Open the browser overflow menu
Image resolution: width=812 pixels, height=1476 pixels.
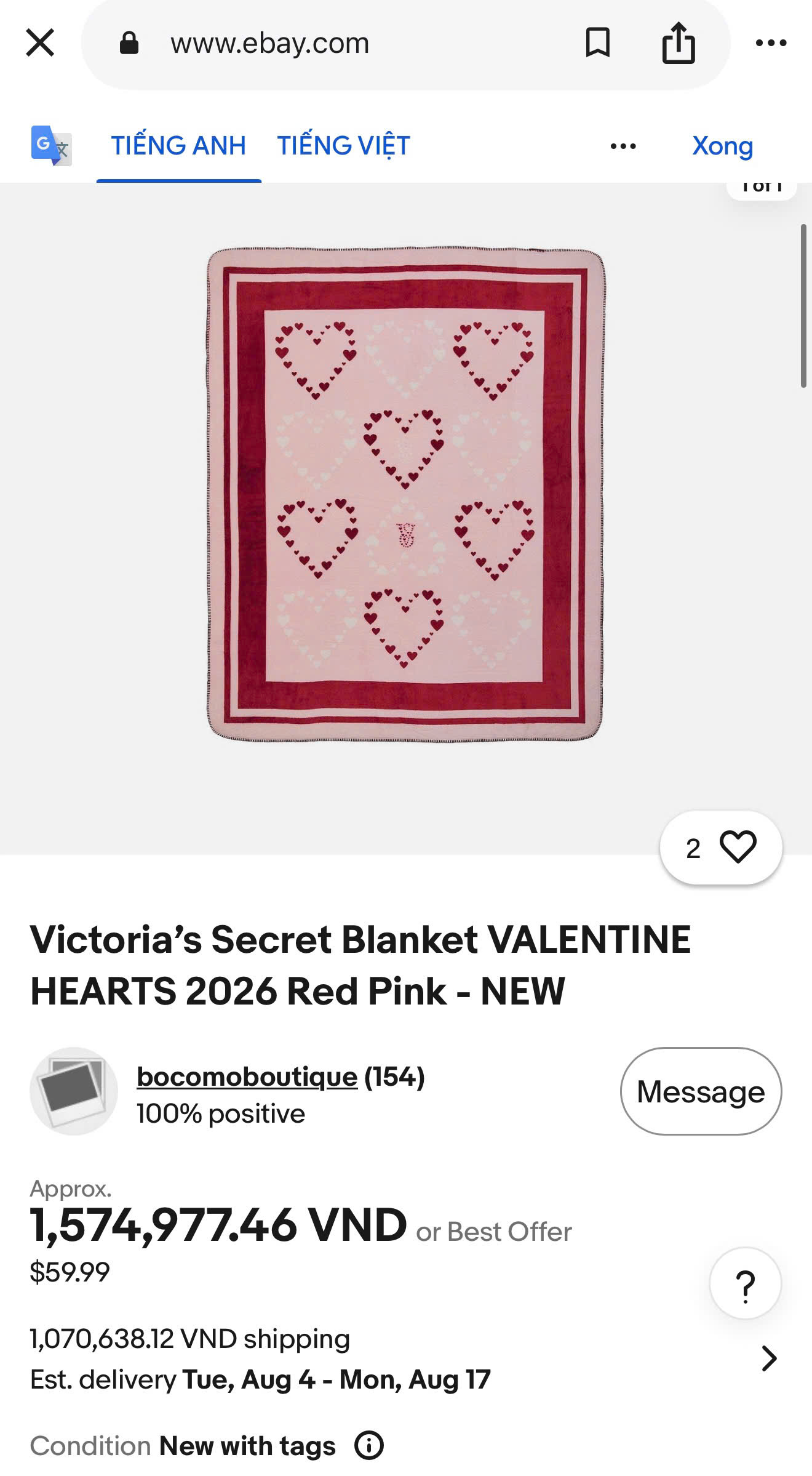pos(771,43)
